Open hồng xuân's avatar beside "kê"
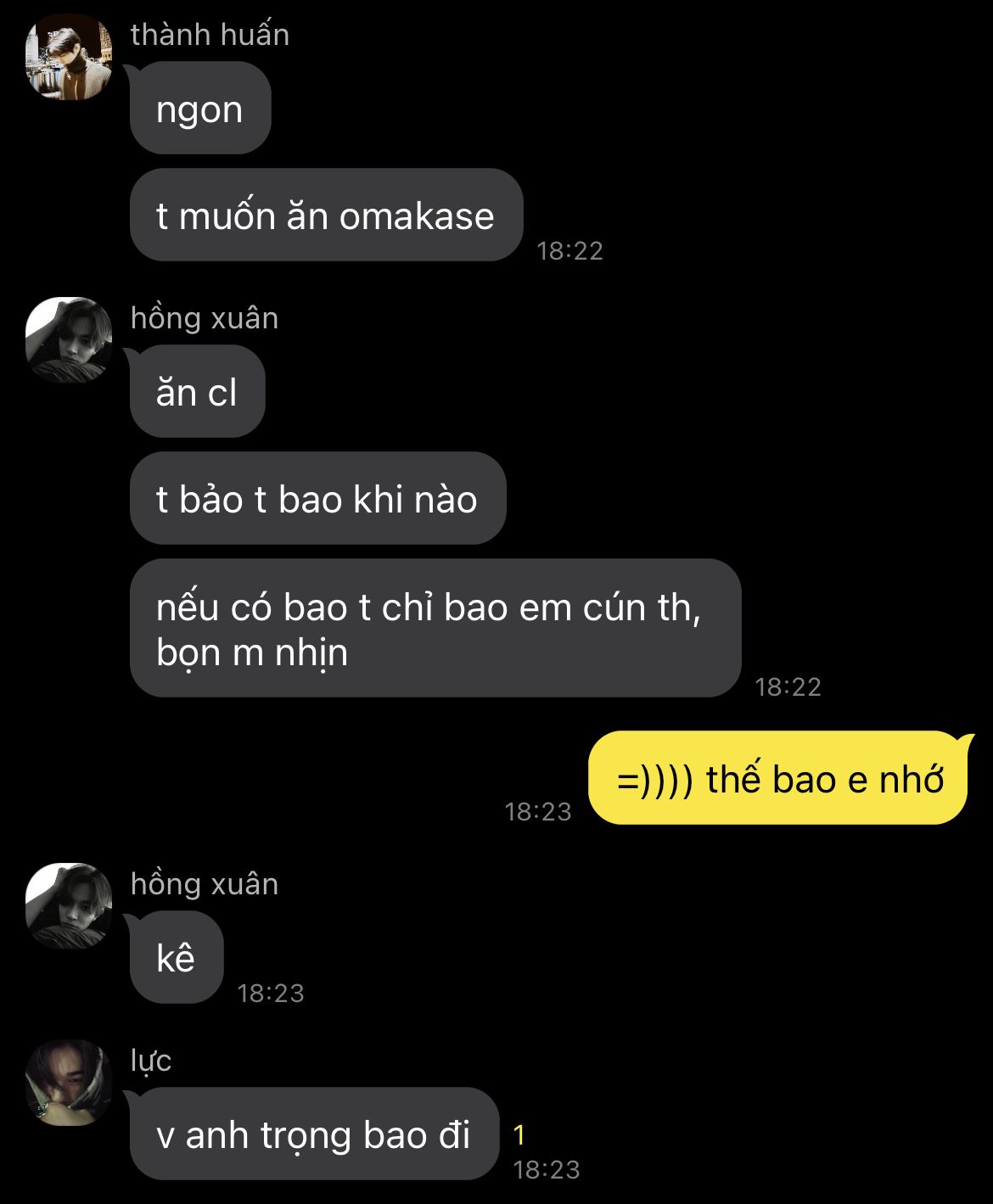This screenshot has width=993, height=1204. point(69,905)
